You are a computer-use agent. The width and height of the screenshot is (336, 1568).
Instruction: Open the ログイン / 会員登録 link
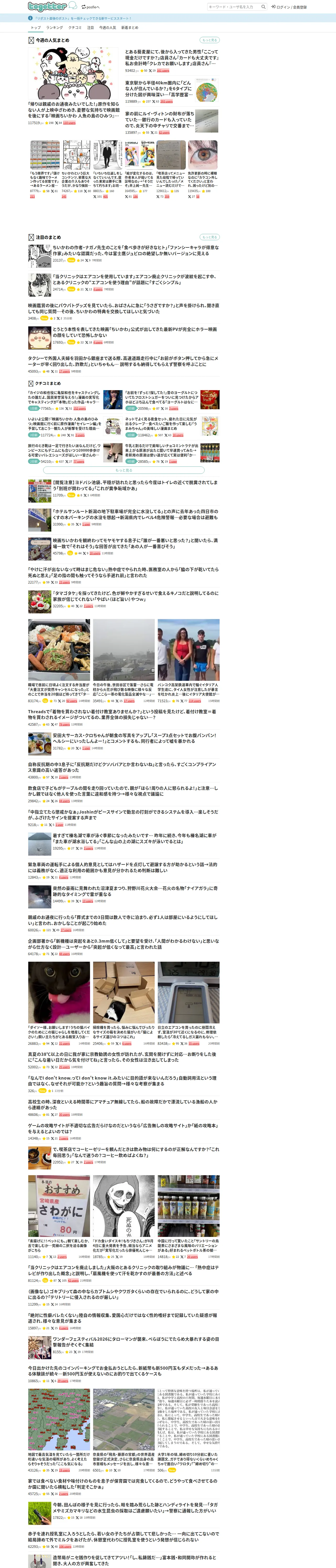tap(289, 7)
